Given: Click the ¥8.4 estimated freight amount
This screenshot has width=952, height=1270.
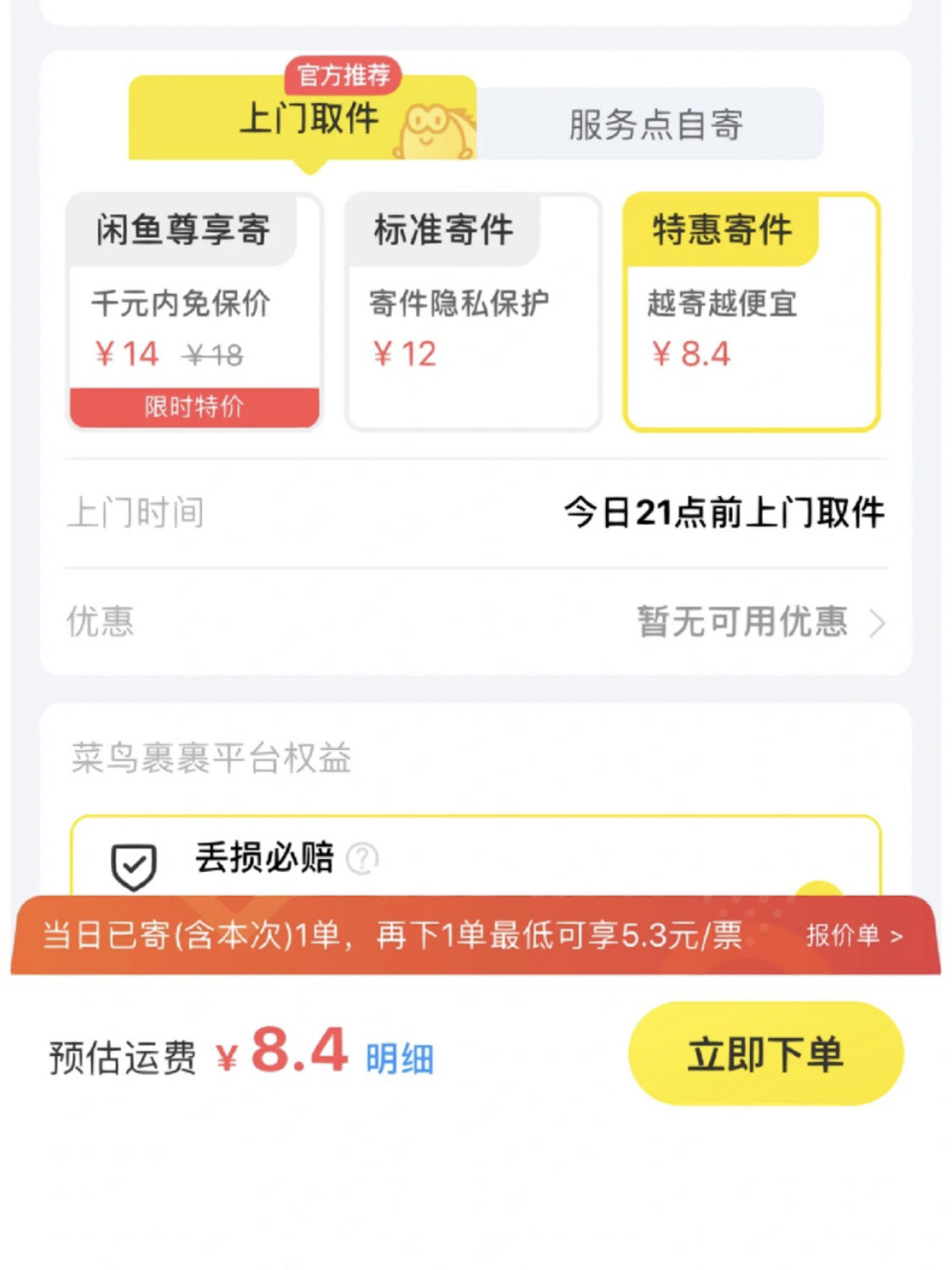Looking at the screenshot, I should [x=293, y=1052].
